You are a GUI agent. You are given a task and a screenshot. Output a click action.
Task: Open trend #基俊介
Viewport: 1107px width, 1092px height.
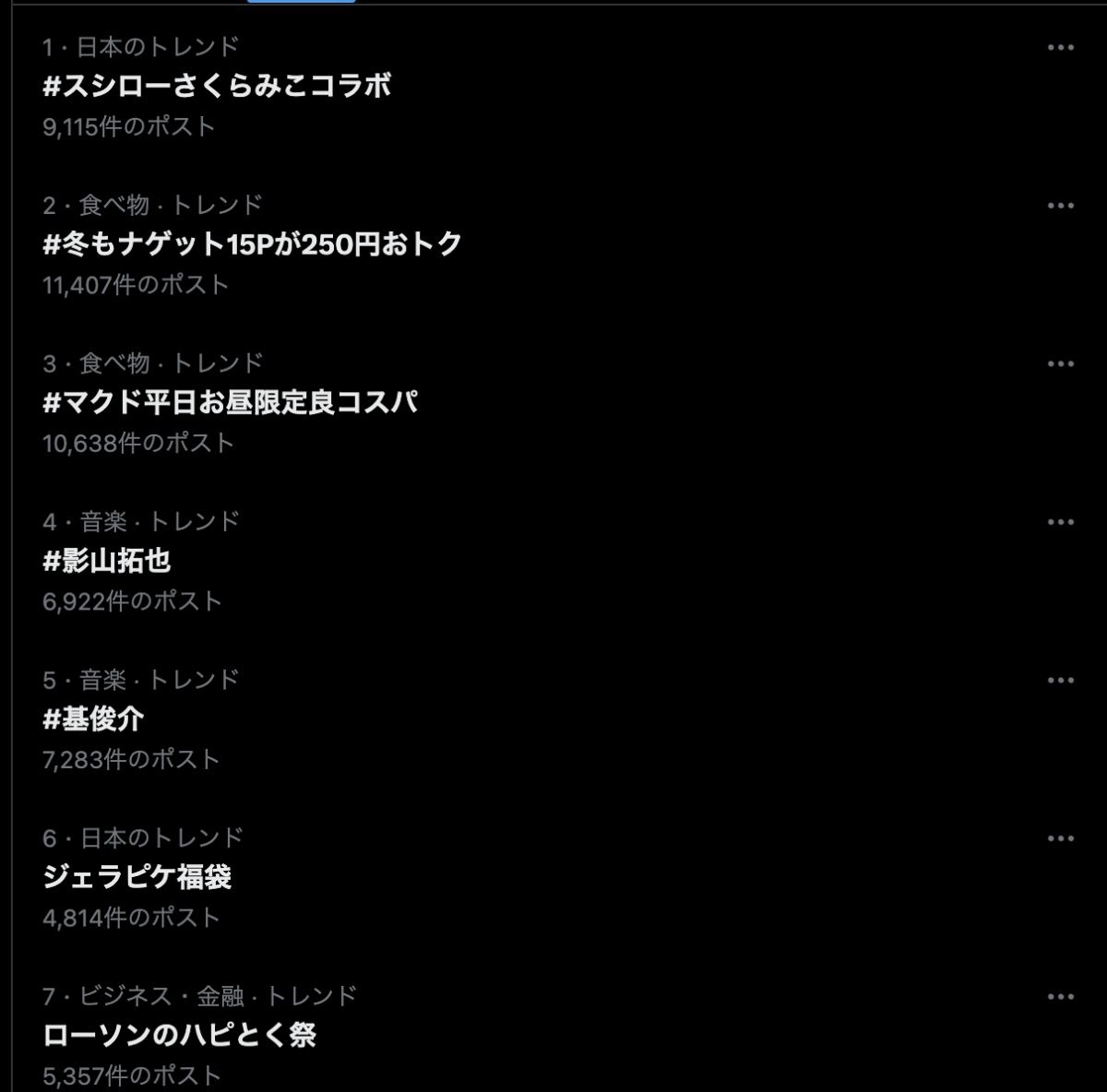point(93,719)
